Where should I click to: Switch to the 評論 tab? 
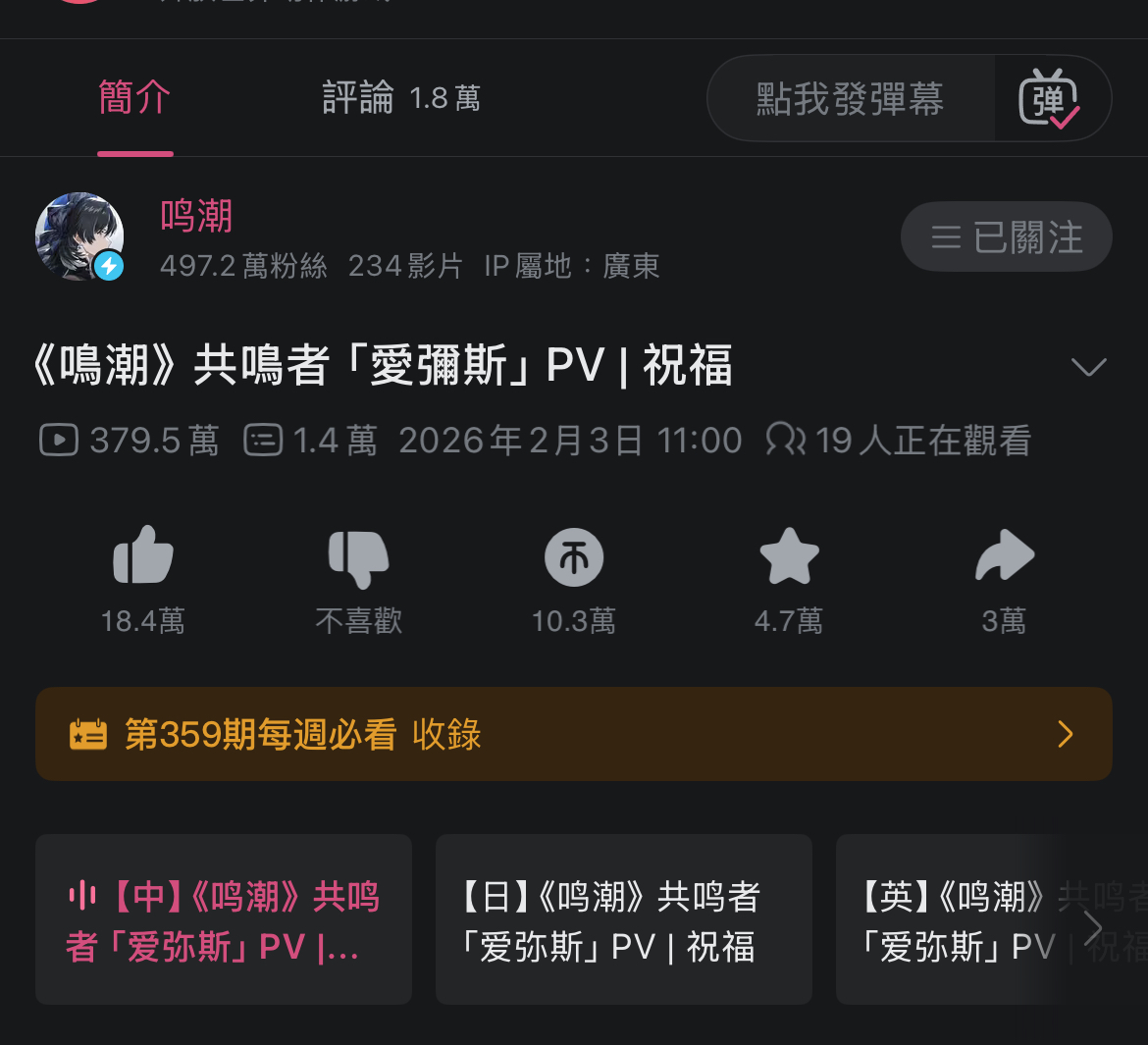[x=400, y=98]
